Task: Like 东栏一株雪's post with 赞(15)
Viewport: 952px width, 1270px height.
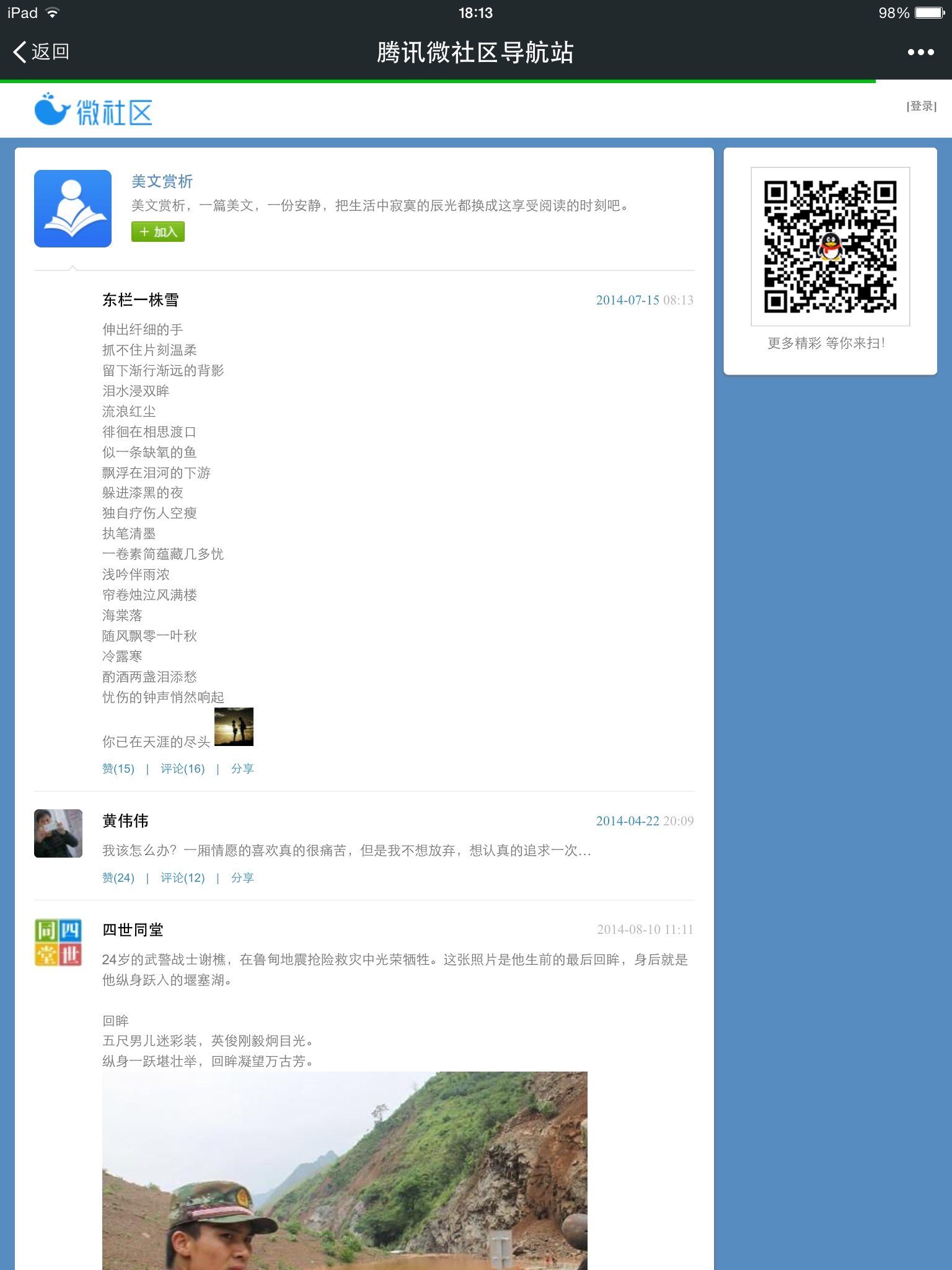Action: 118,769
